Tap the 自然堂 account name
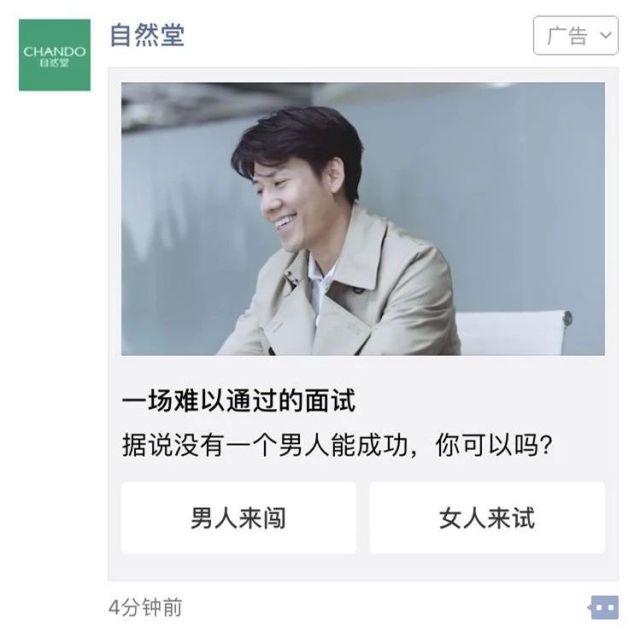The width and height of the screenshot is (640, 637). pyautogui.click(x=147, y=36)
